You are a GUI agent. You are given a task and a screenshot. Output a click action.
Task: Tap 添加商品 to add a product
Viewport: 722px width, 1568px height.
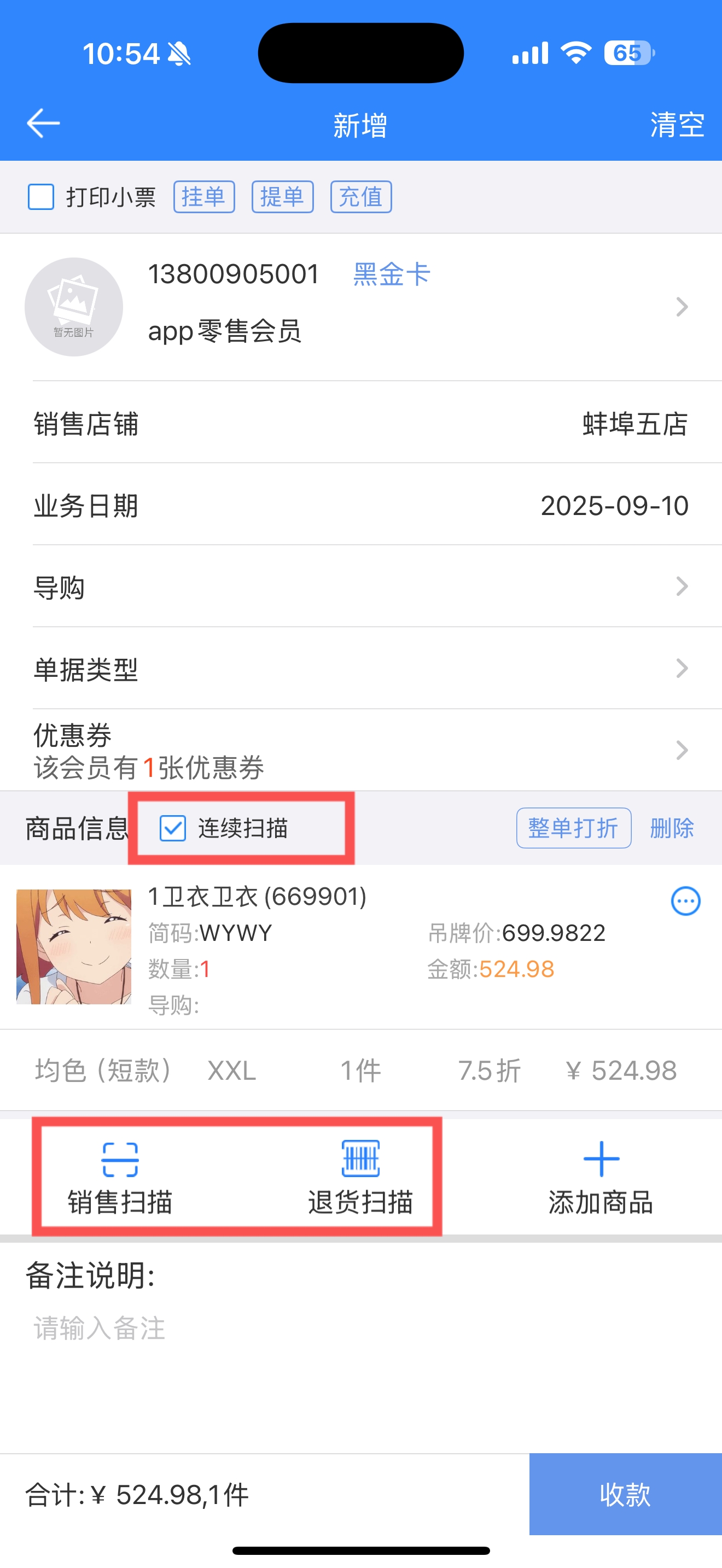[601, 1178]
